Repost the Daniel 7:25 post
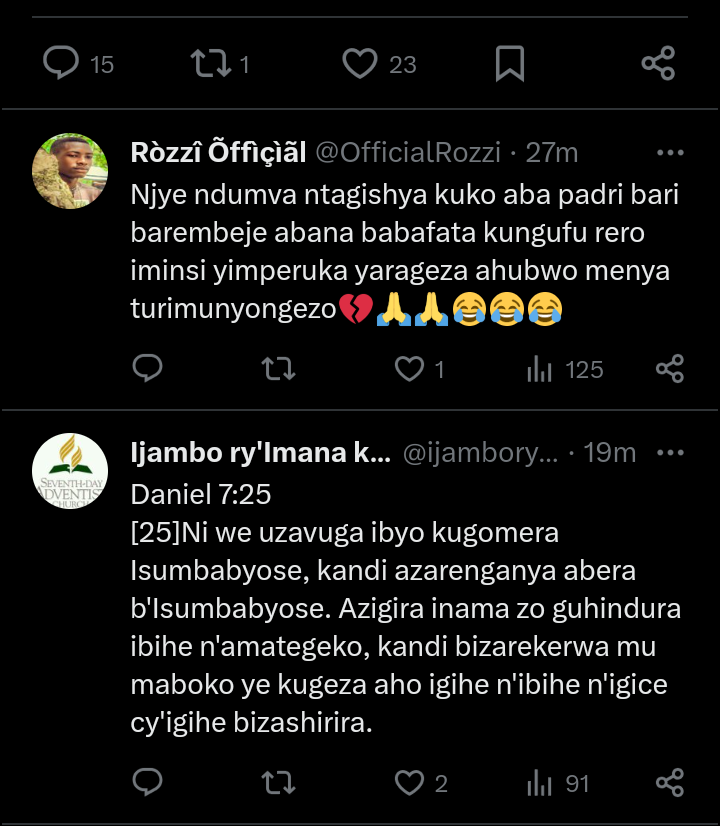The height and width of the screenshot is (826, 720). 277,783
